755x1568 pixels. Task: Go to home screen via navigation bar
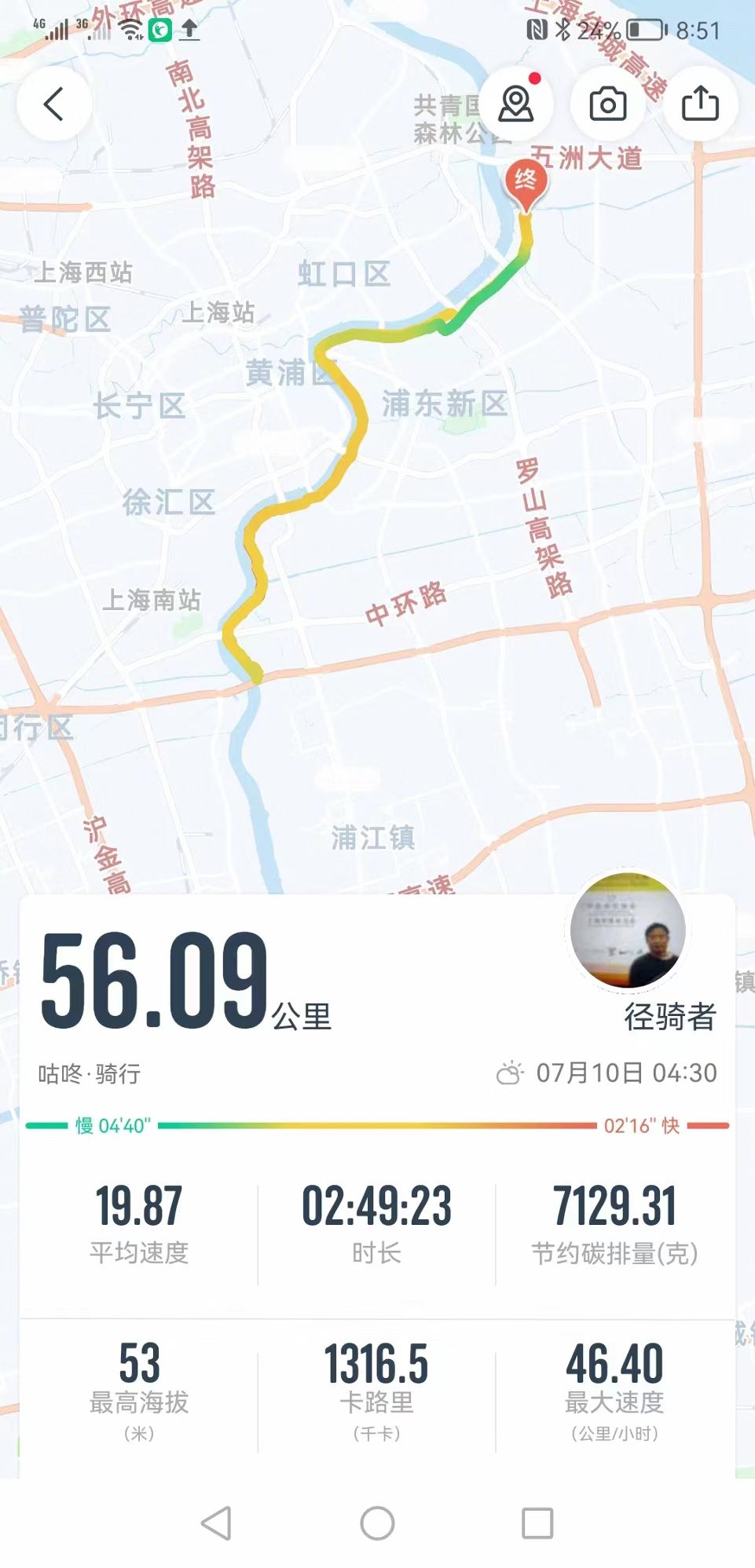[x=377, y=1523]
